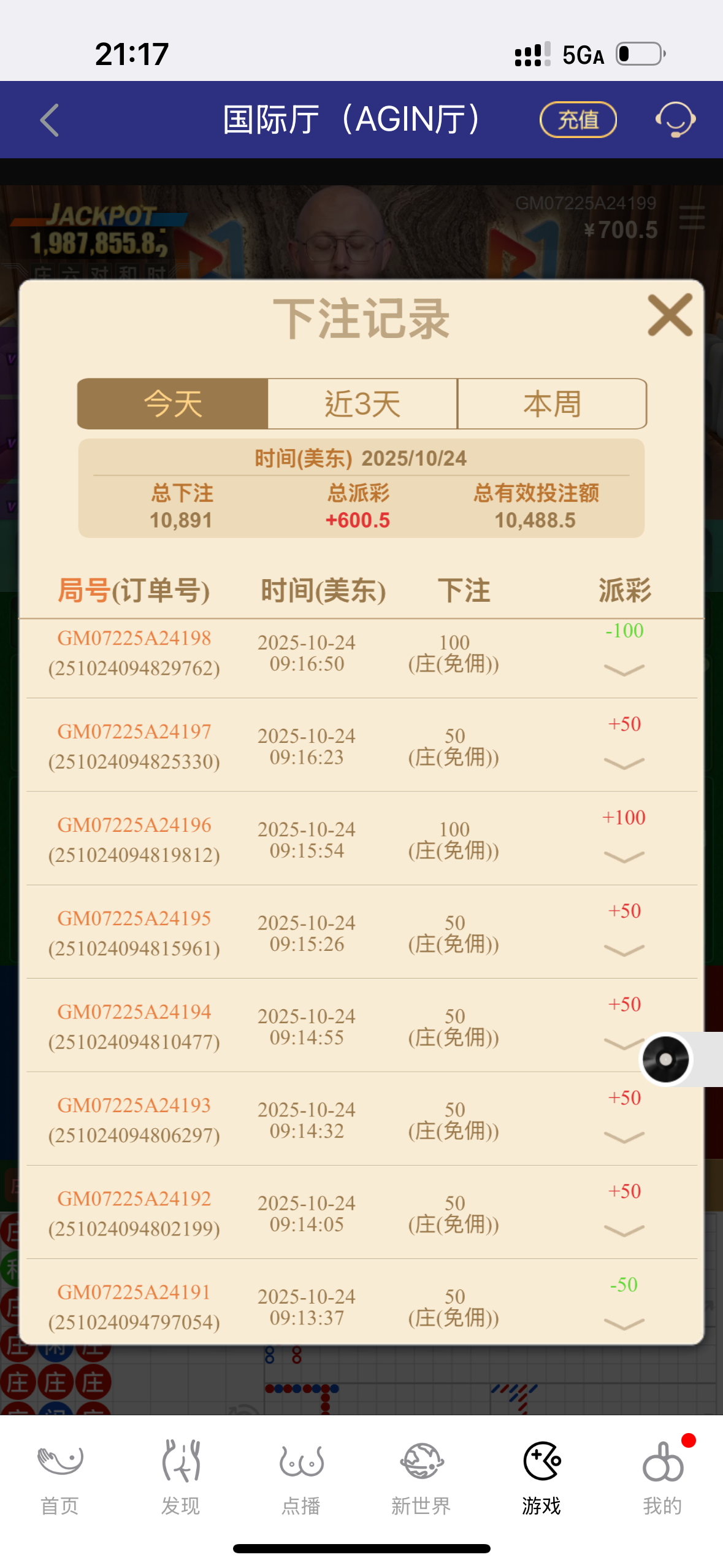The width and height of the screenshot is (723, 1568).
Task: Expand details for round GM07225A24197
Action: [x=624, y=763]
